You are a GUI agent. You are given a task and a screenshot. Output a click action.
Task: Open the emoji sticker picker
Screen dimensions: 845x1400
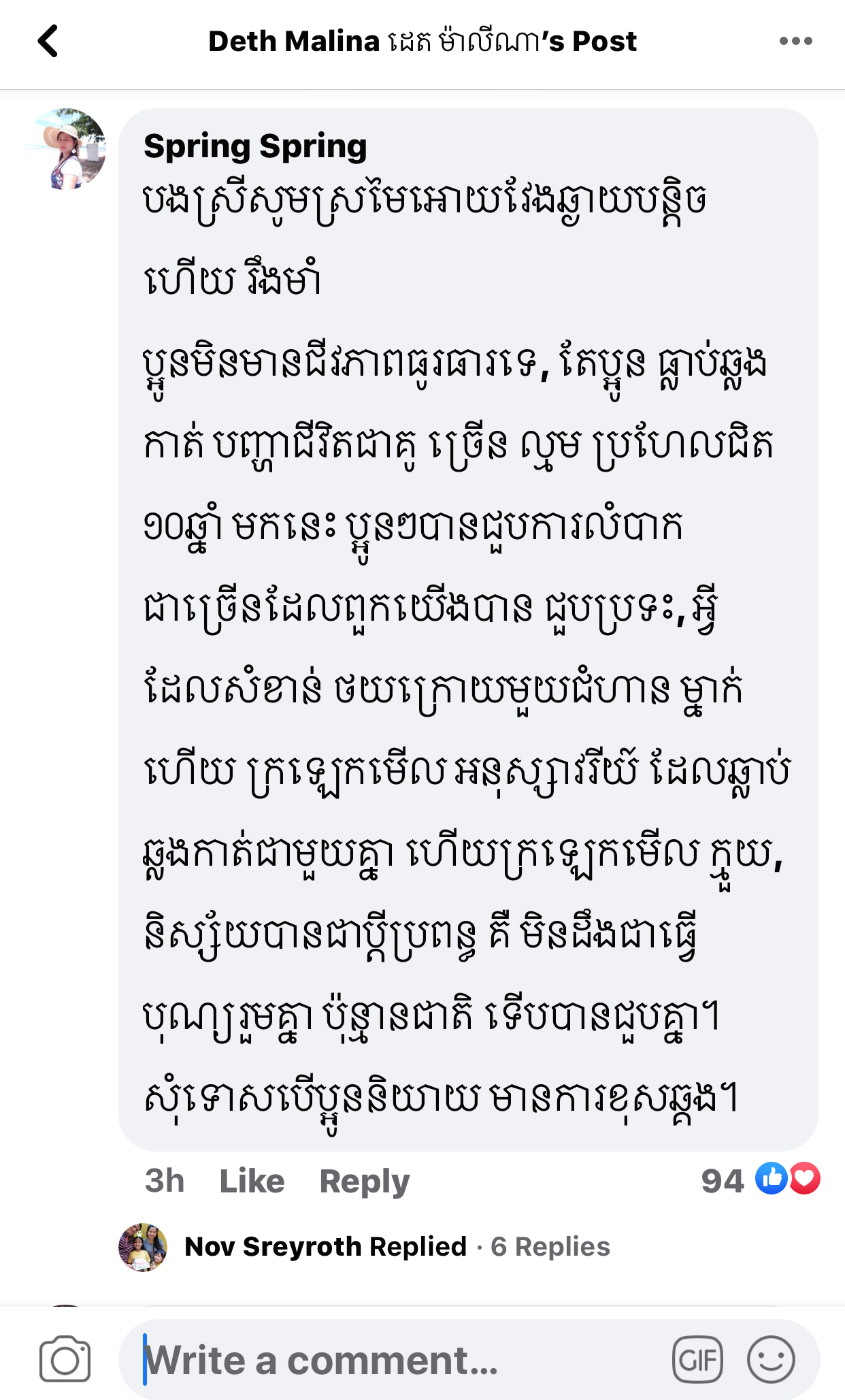click(x=770, y=1360)
